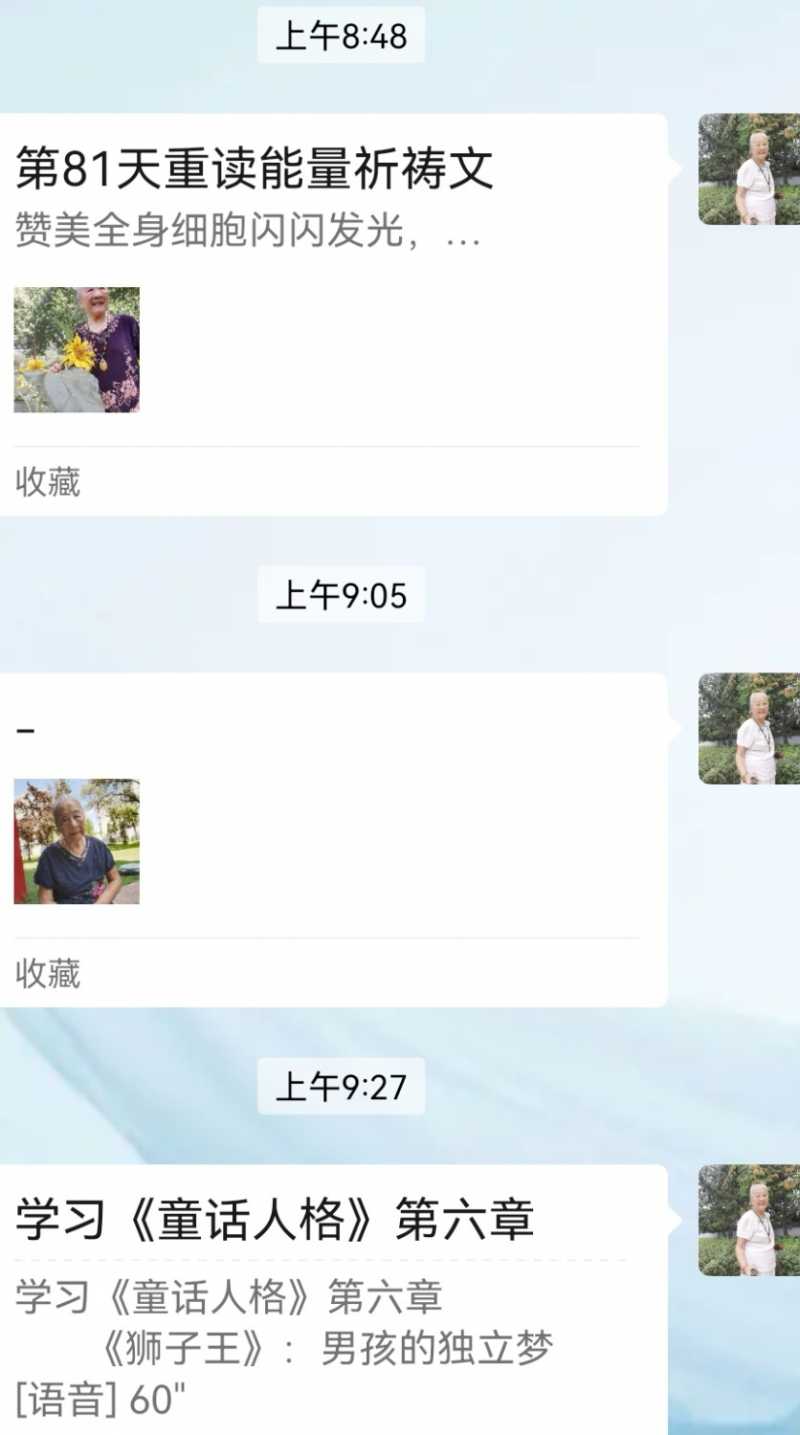Tap the 上午9:05 timestamp bubble

[341, 594]
